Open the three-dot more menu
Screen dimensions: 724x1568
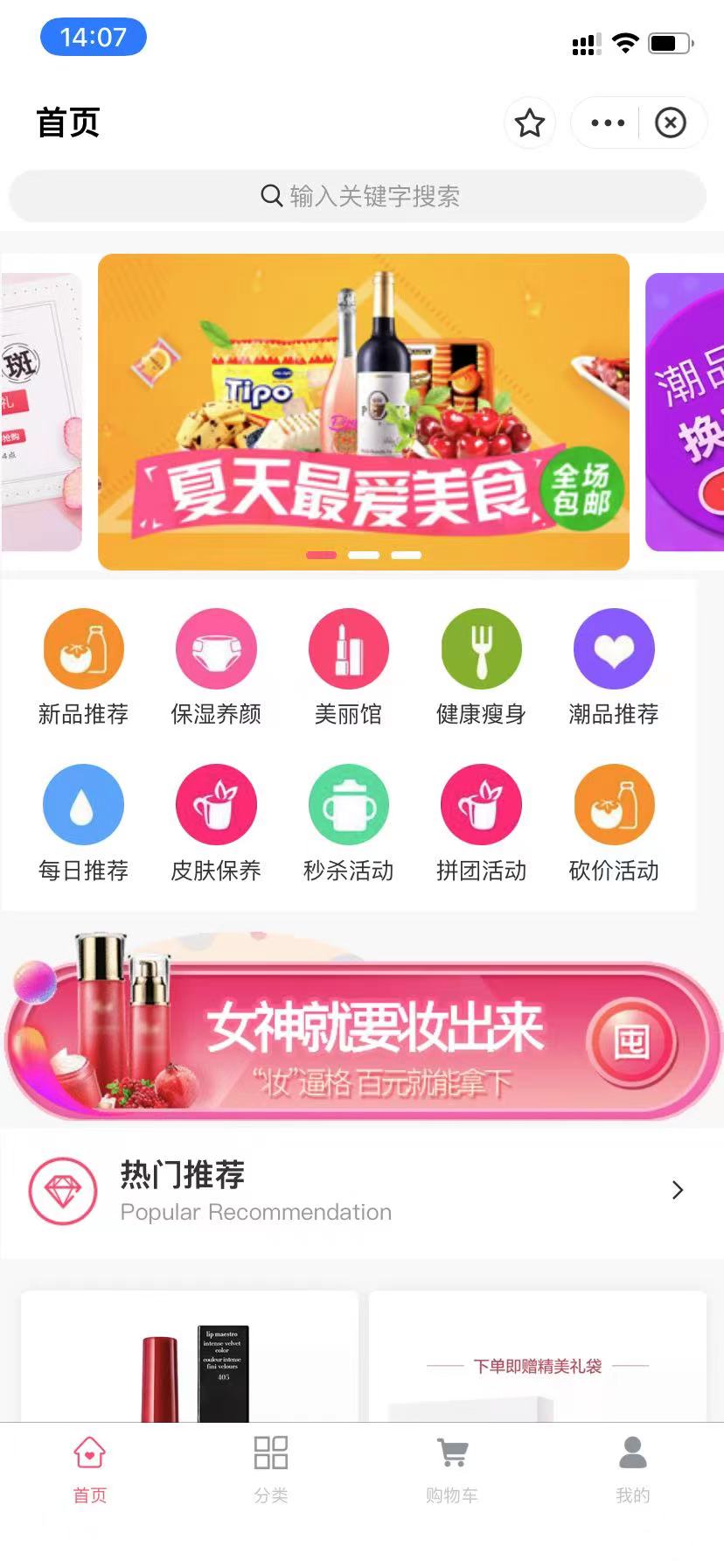pos(608,123)
